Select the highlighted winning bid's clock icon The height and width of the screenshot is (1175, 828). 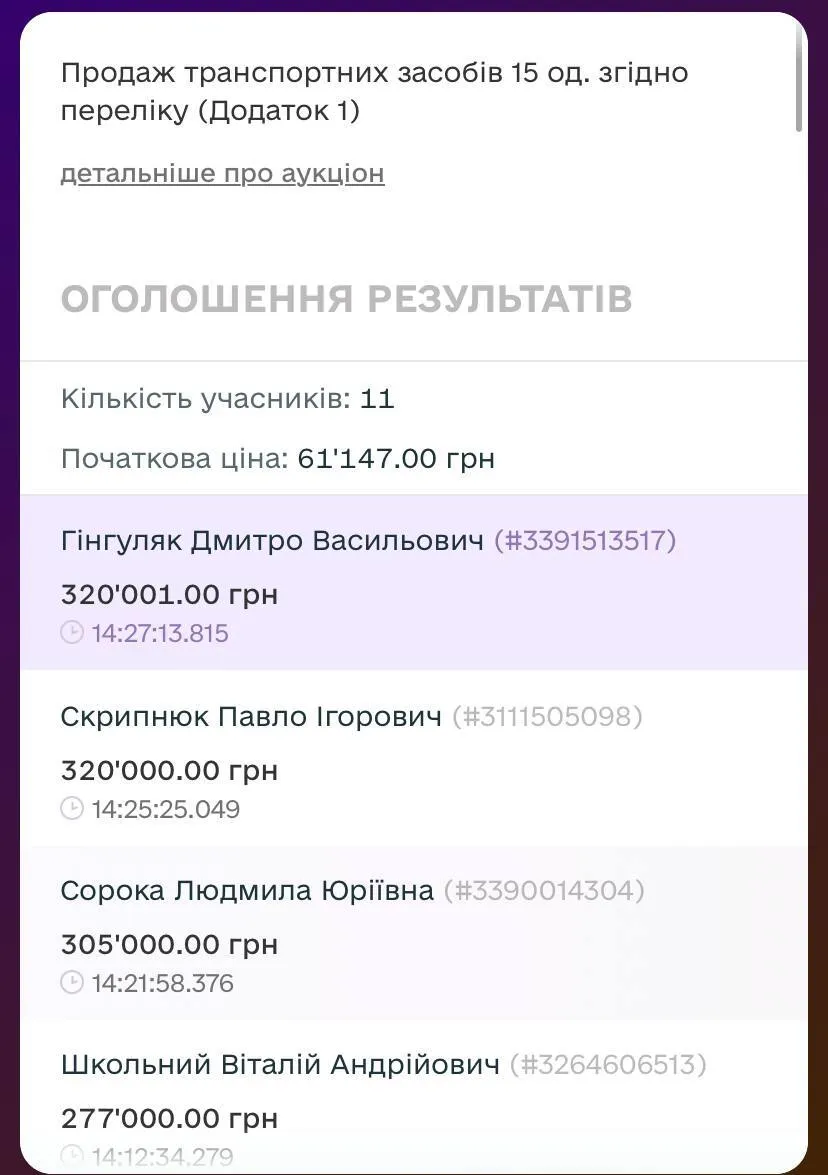(x=71, y=633)
